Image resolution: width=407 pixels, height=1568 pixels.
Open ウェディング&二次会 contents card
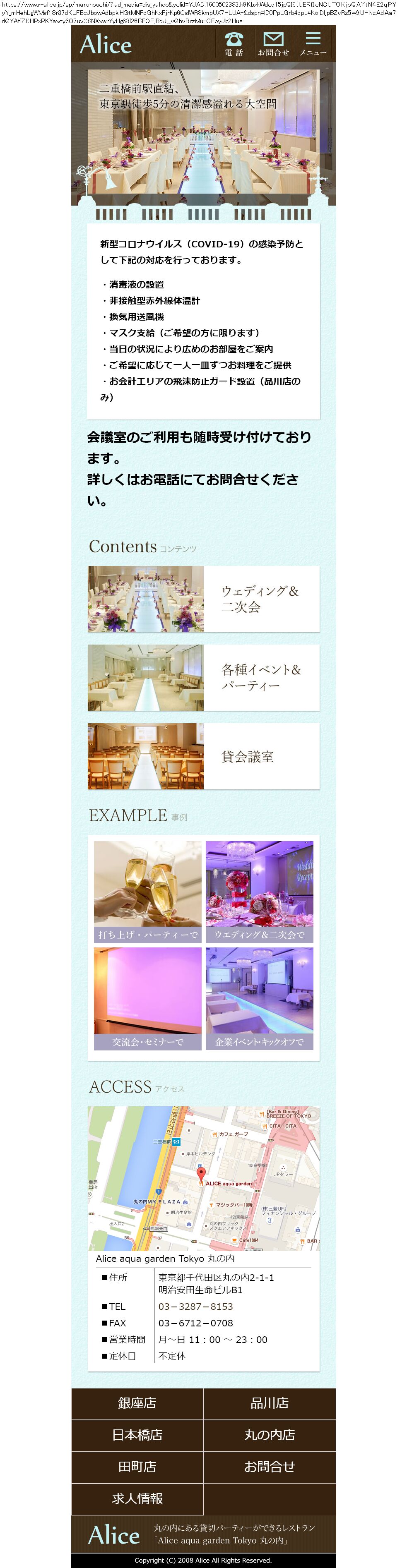tap(204, 599)
